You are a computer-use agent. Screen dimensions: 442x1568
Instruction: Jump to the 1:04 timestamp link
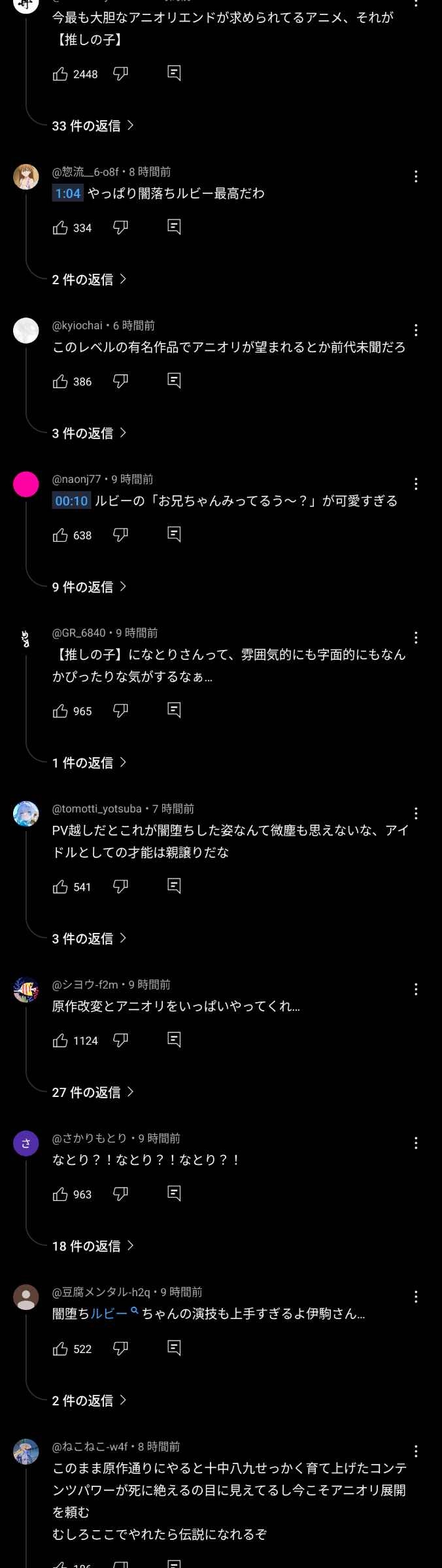pyautogui.click(x=68, y=193)
